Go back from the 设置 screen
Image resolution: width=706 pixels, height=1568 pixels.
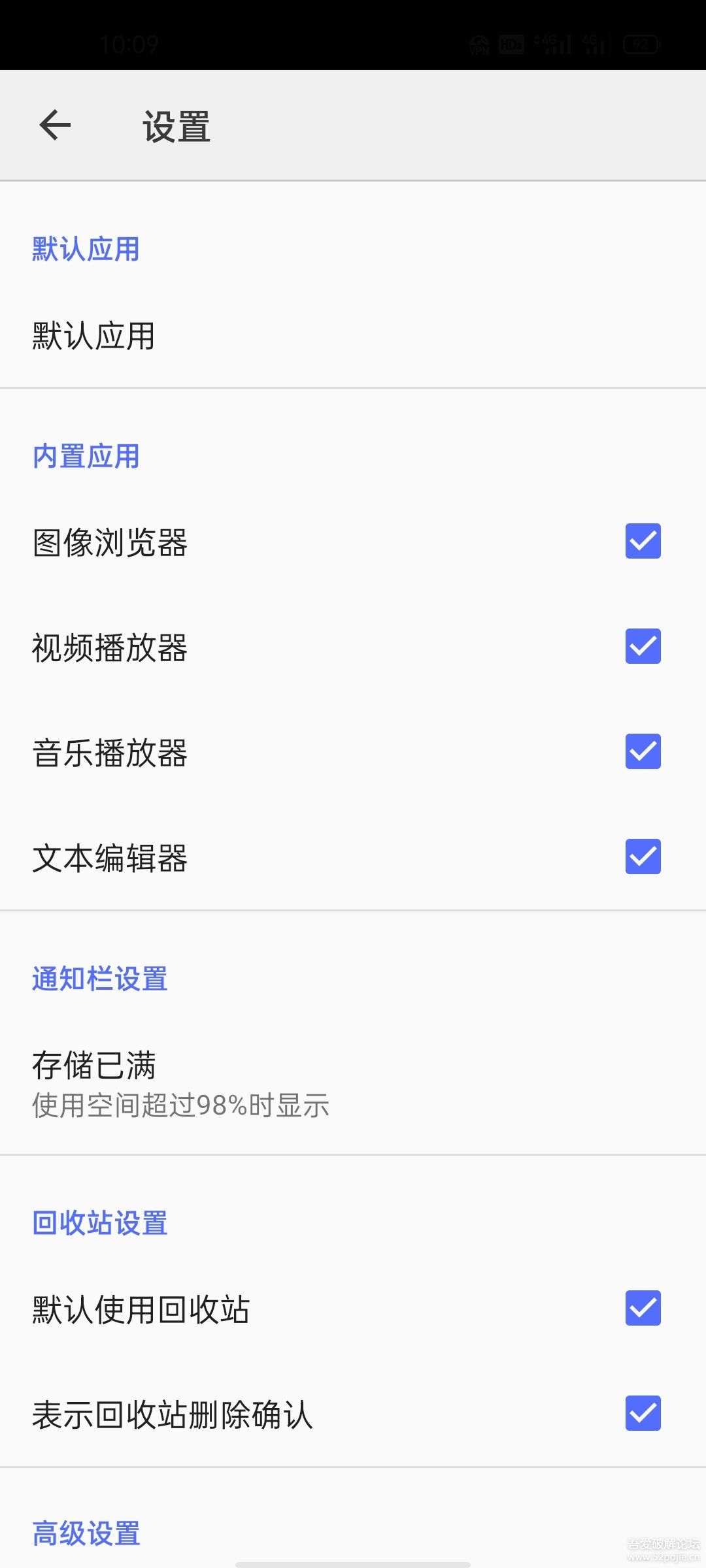click(55, 125)
